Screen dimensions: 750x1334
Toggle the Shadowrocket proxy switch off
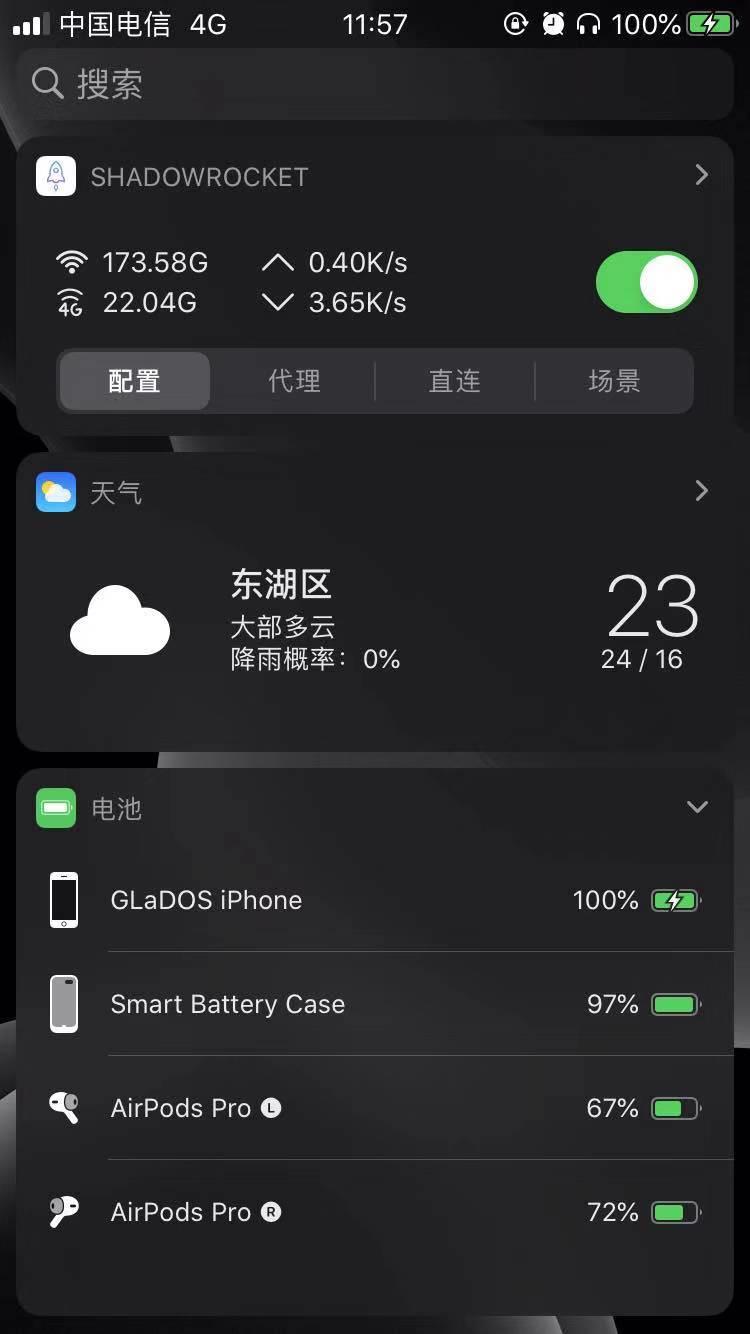click(x=646, y=283)
